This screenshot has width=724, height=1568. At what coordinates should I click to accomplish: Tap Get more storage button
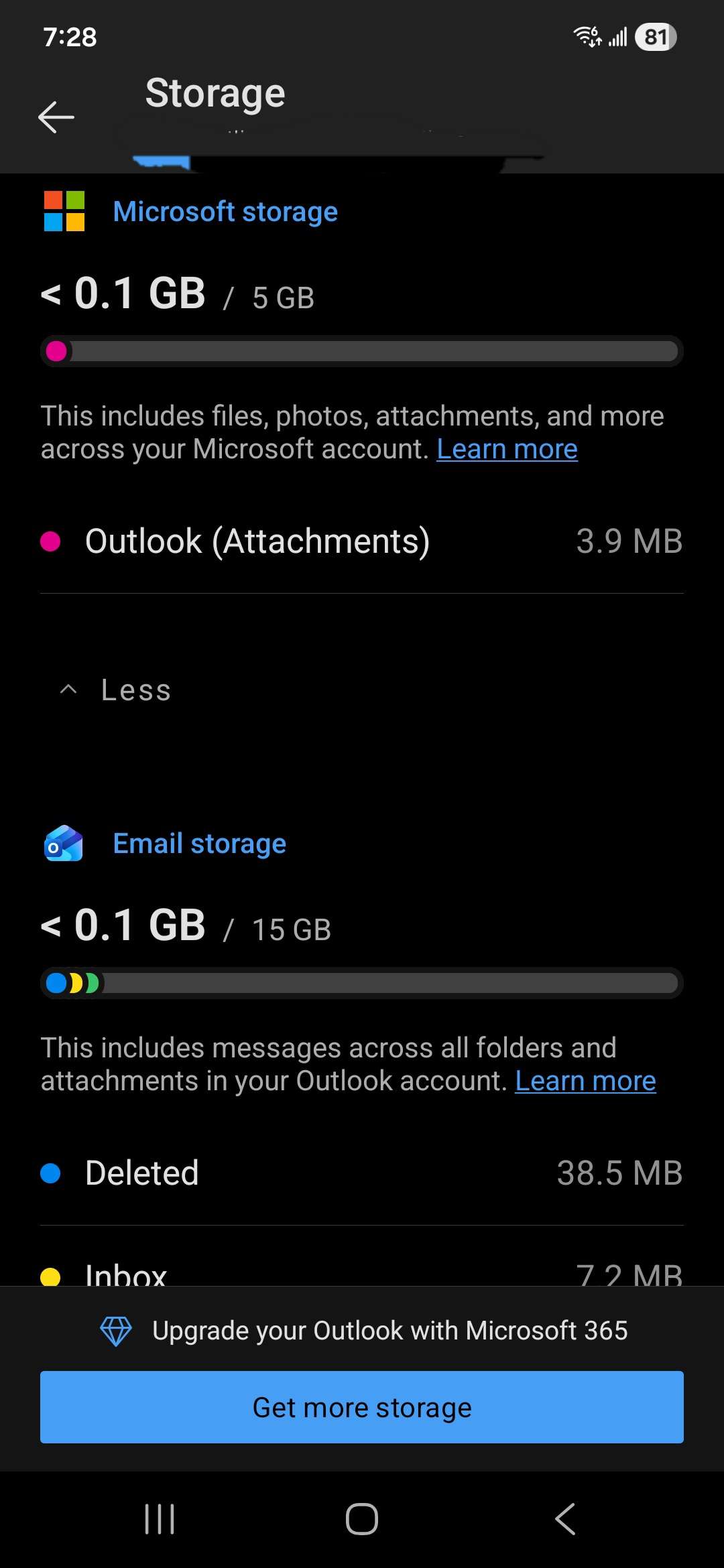point(362,1407)
